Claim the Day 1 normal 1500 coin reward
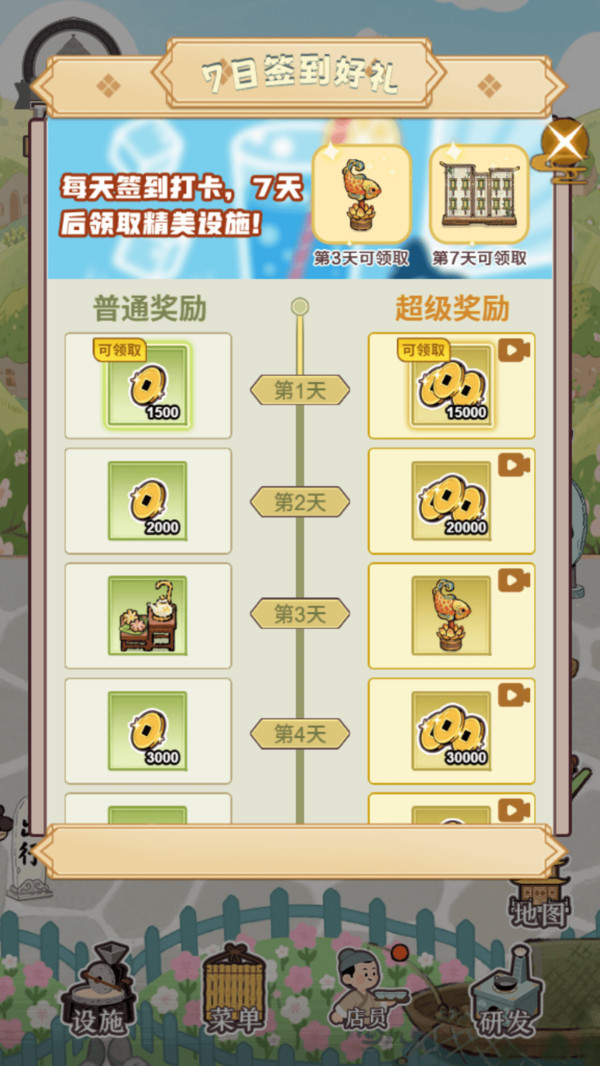600x1066 pixels. point(148,386)
